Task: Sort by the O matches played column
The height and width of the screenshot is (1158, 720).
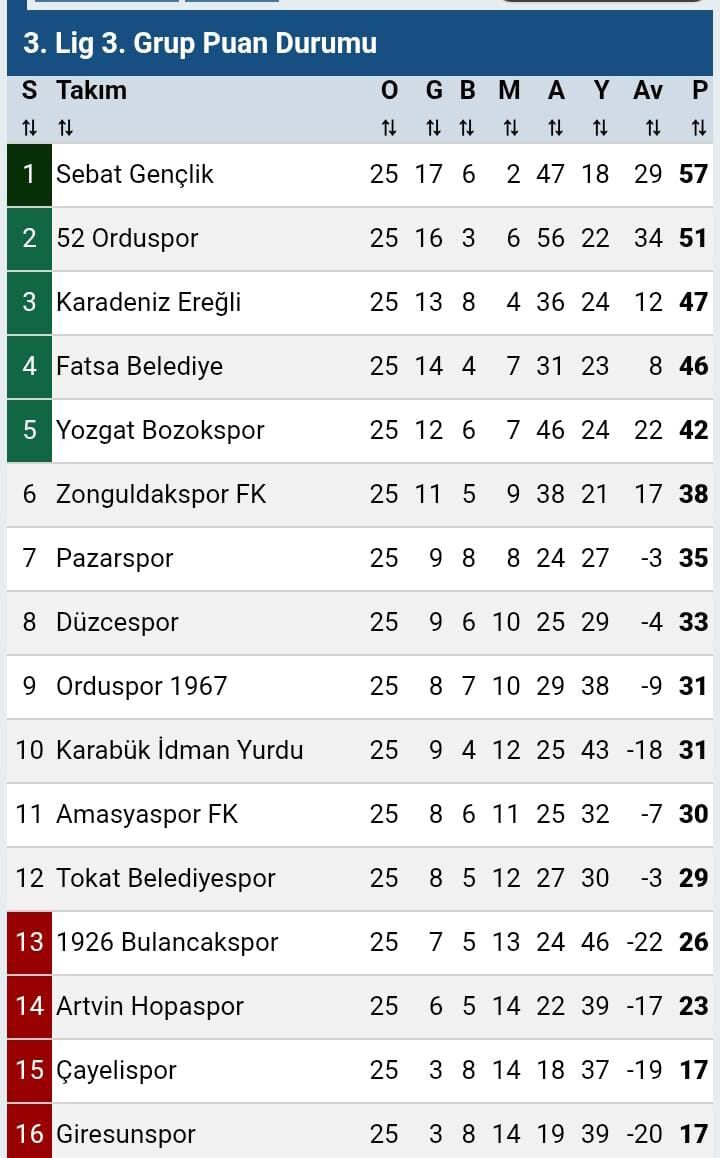Action: tap(389, 128)
